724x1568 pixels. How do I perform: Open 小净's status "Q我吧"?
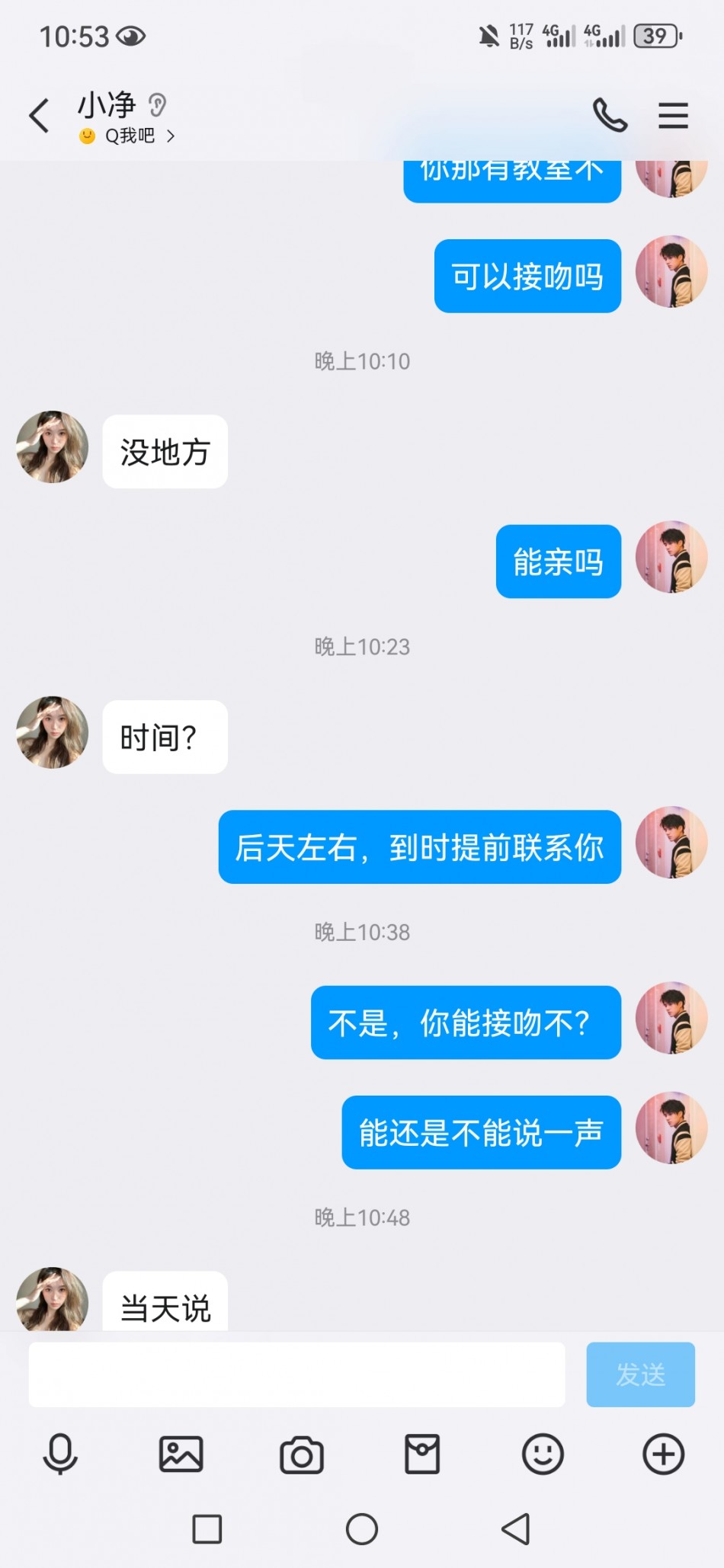point(130,136)
